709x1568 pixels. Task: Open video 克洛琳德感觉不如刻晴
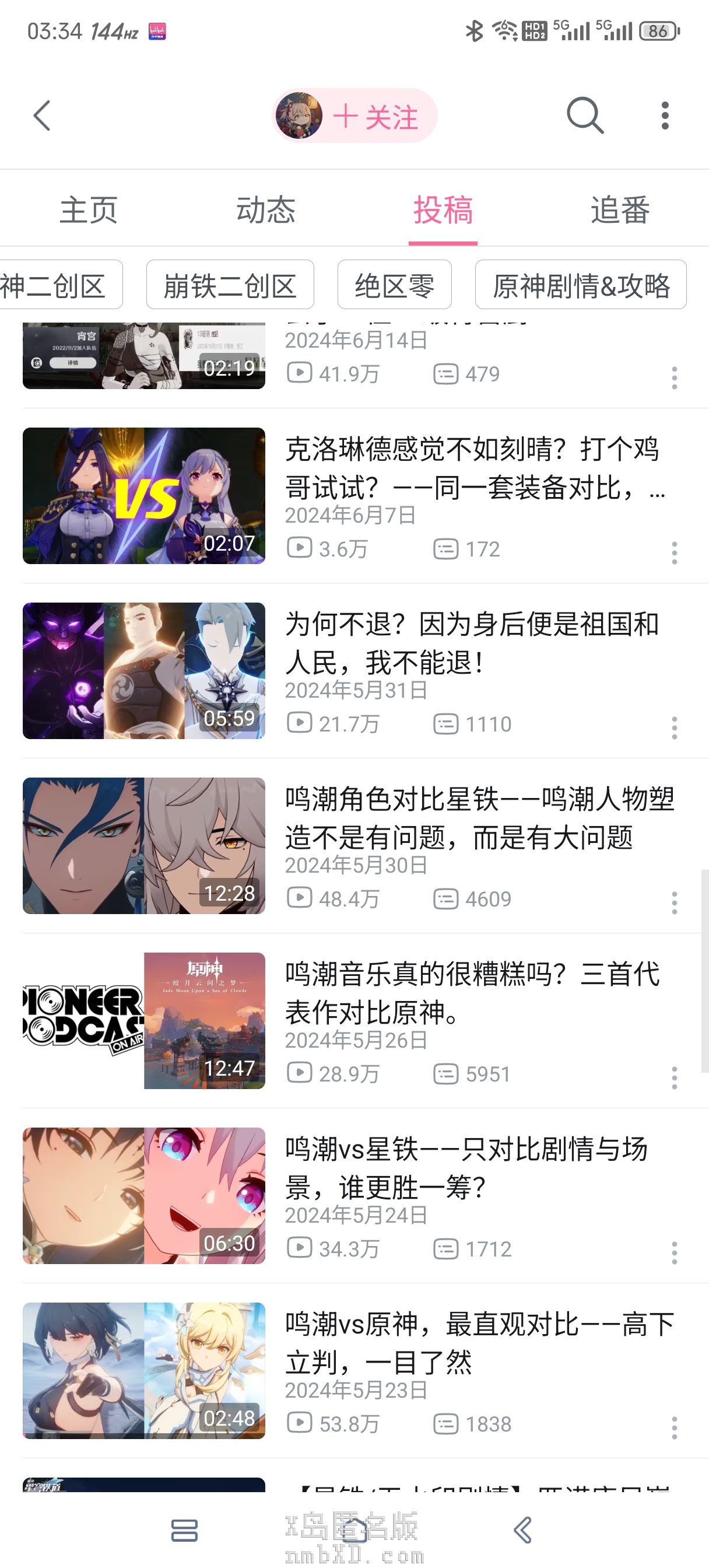pyautogui.click(x=472, y=468)
